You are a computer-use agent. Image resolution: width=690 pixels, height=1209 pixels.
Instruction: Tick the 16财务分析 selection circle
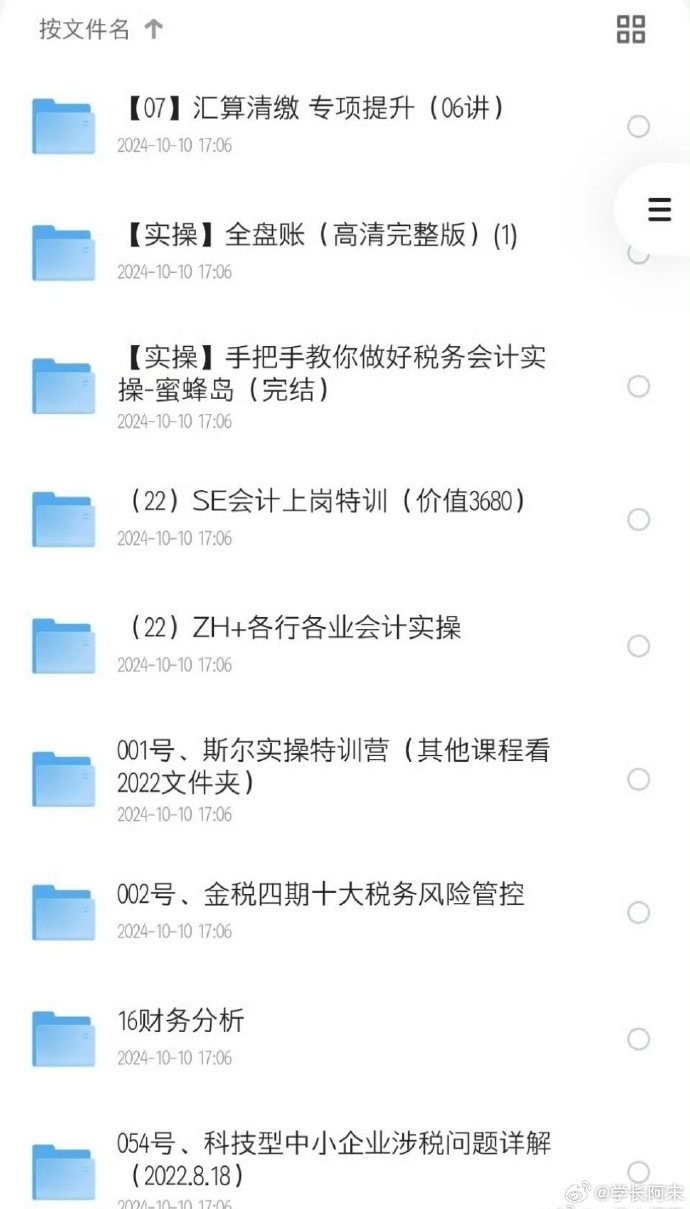pos(638,1039)
